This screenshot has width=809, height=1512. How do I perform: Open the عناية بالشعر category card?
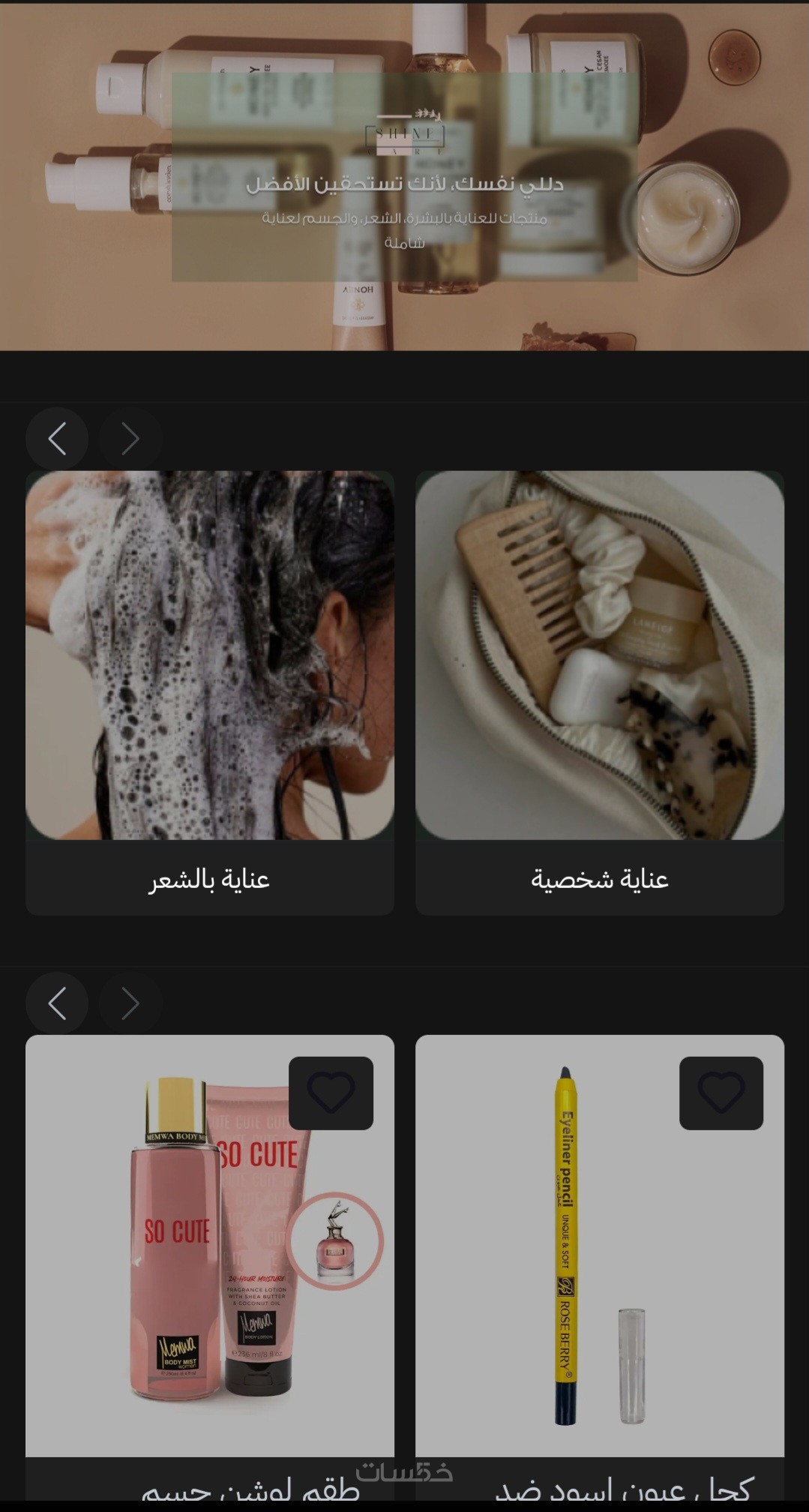[x=210, y=691]
